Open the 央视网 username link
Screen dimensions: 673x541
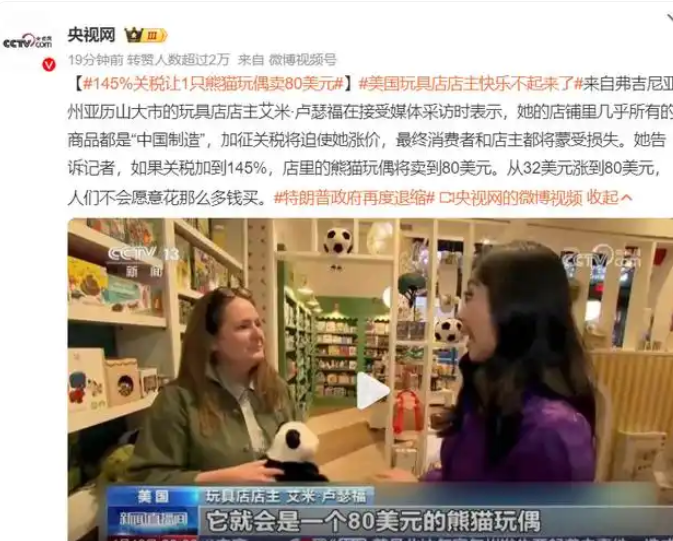click(91, 34)
